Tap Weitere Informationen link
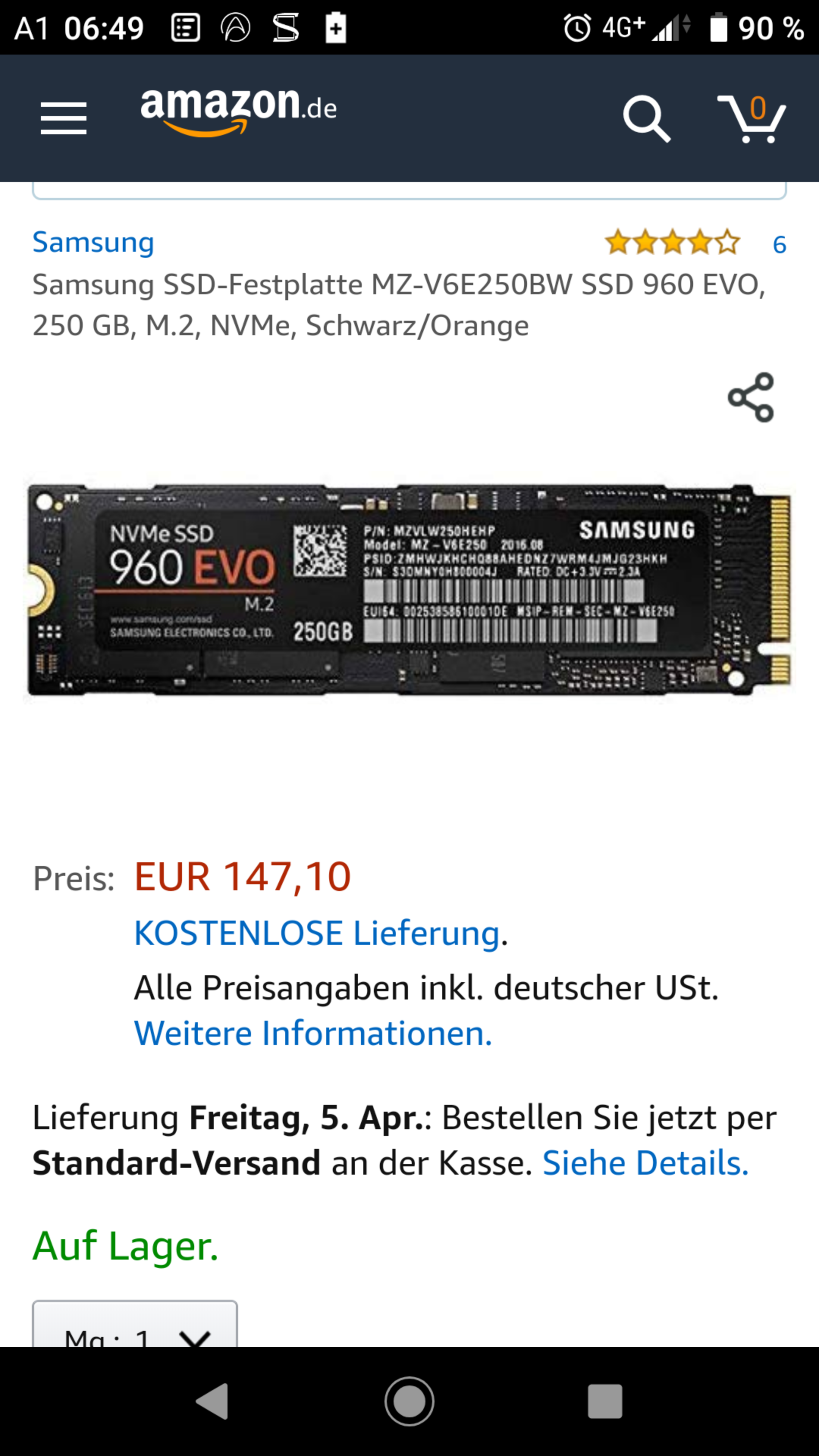This screenshot has width=819, height=1456. [312, 1034]
